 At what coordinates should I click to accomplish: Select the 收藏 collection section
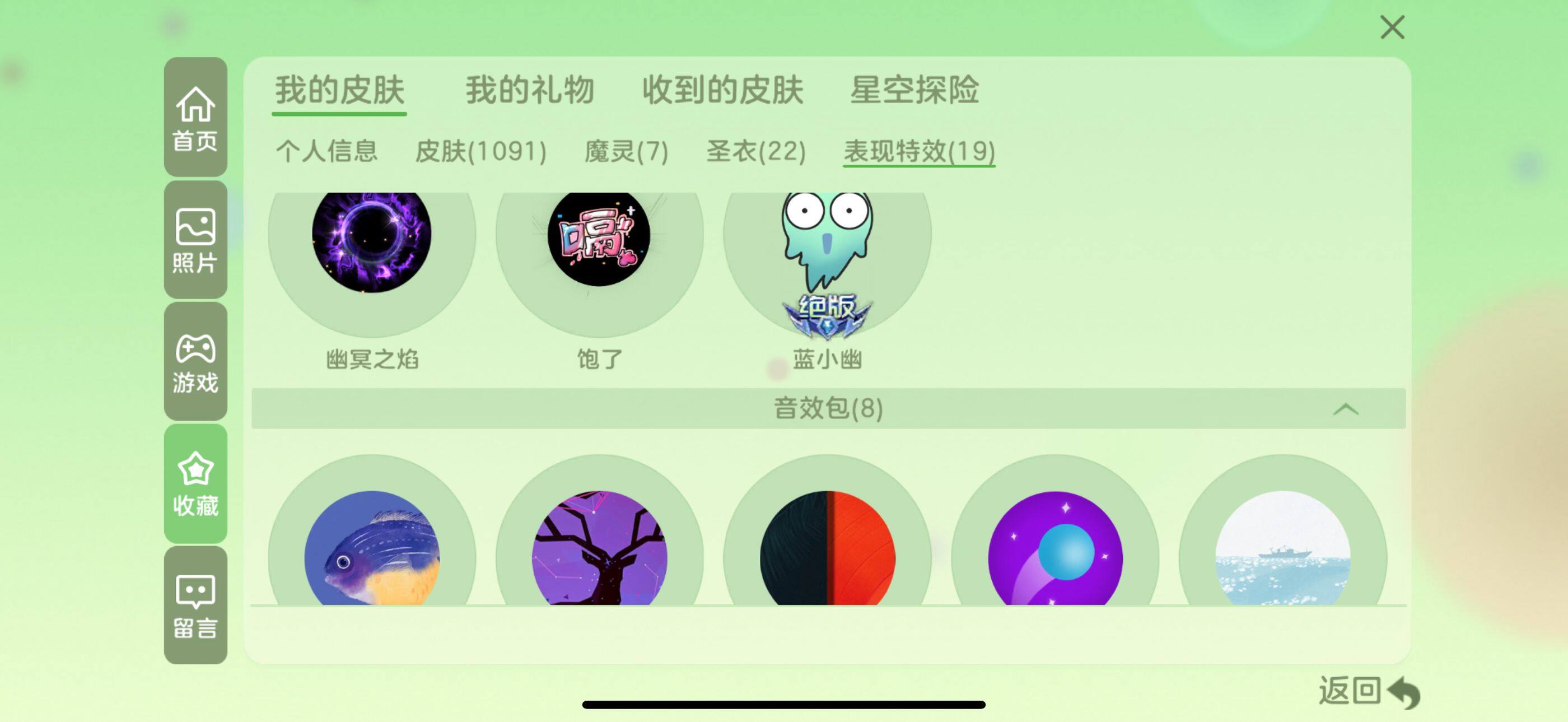tap(195, 483)
